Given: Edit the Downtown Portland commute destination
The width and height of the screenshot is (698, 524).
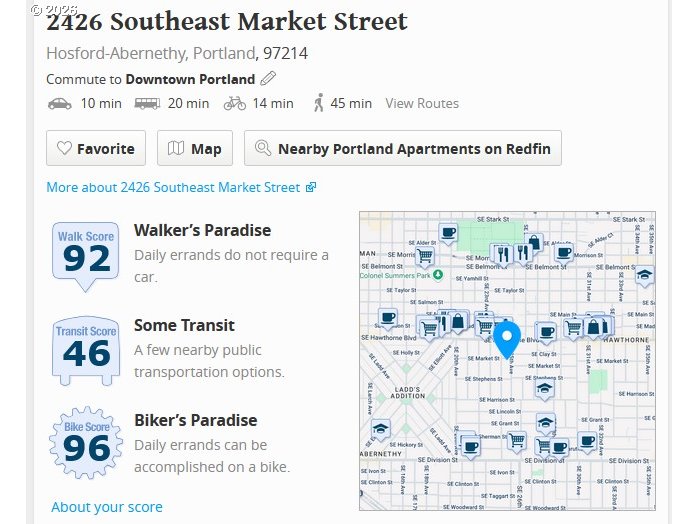Looking at the screenshot, I should tap(268, 79).
